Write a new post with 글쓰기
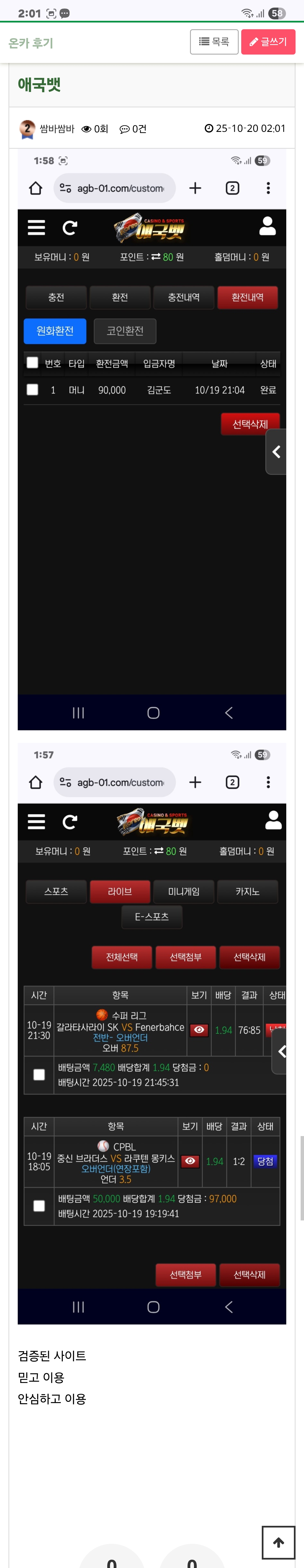The image size is (304, 1568). point(268,42)
